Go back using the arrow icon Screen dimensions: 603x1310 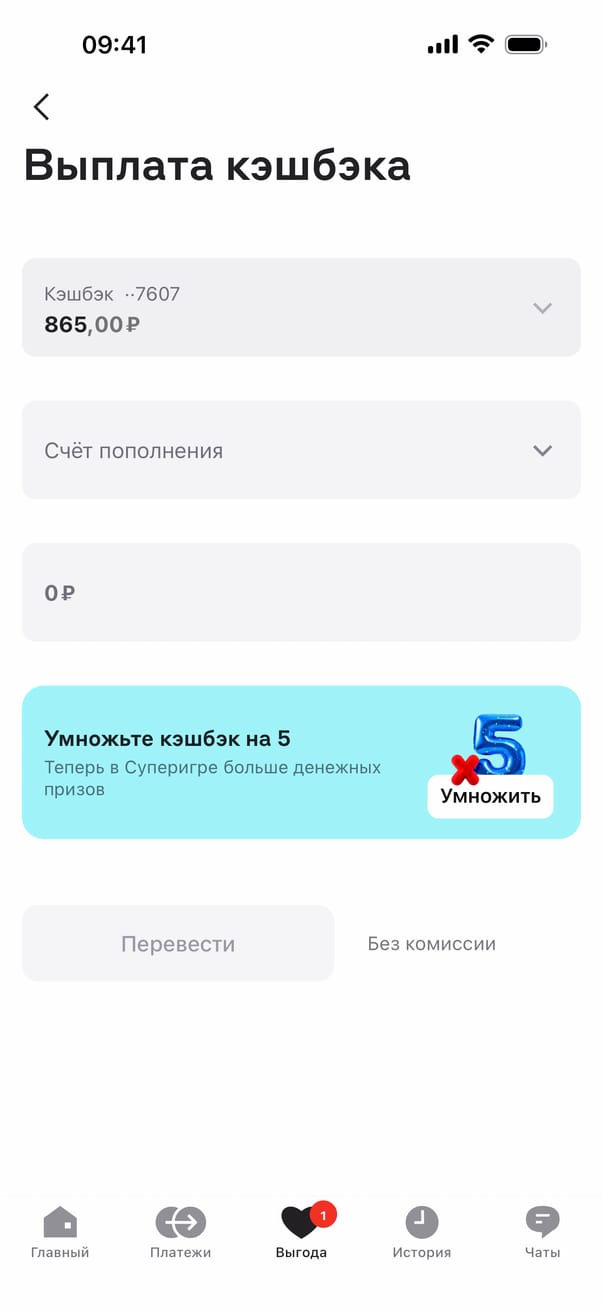(41, 107)
